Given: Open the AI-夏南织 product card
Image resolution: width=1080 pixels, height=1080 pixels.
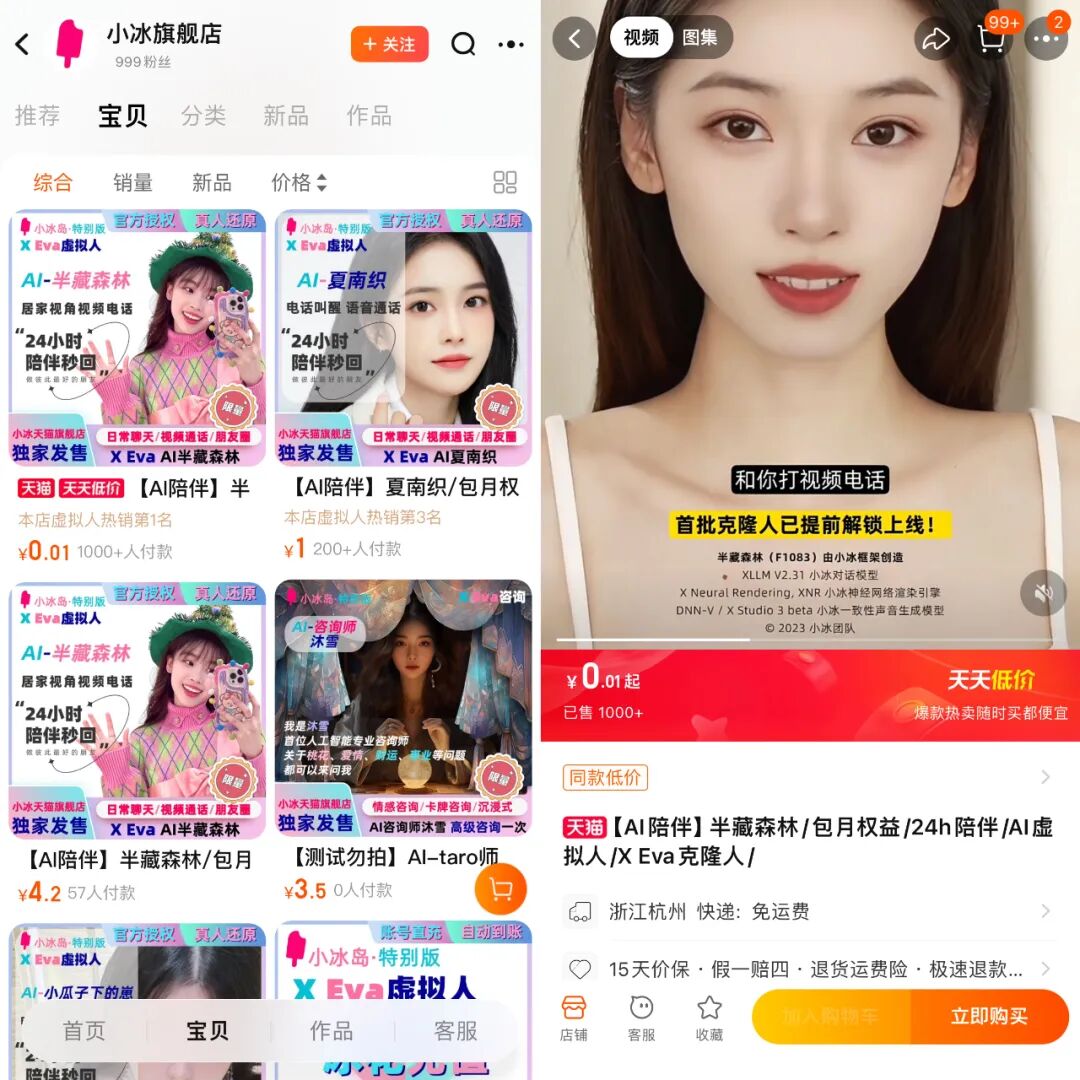Looking at the screenshot, I should point(403,340).
